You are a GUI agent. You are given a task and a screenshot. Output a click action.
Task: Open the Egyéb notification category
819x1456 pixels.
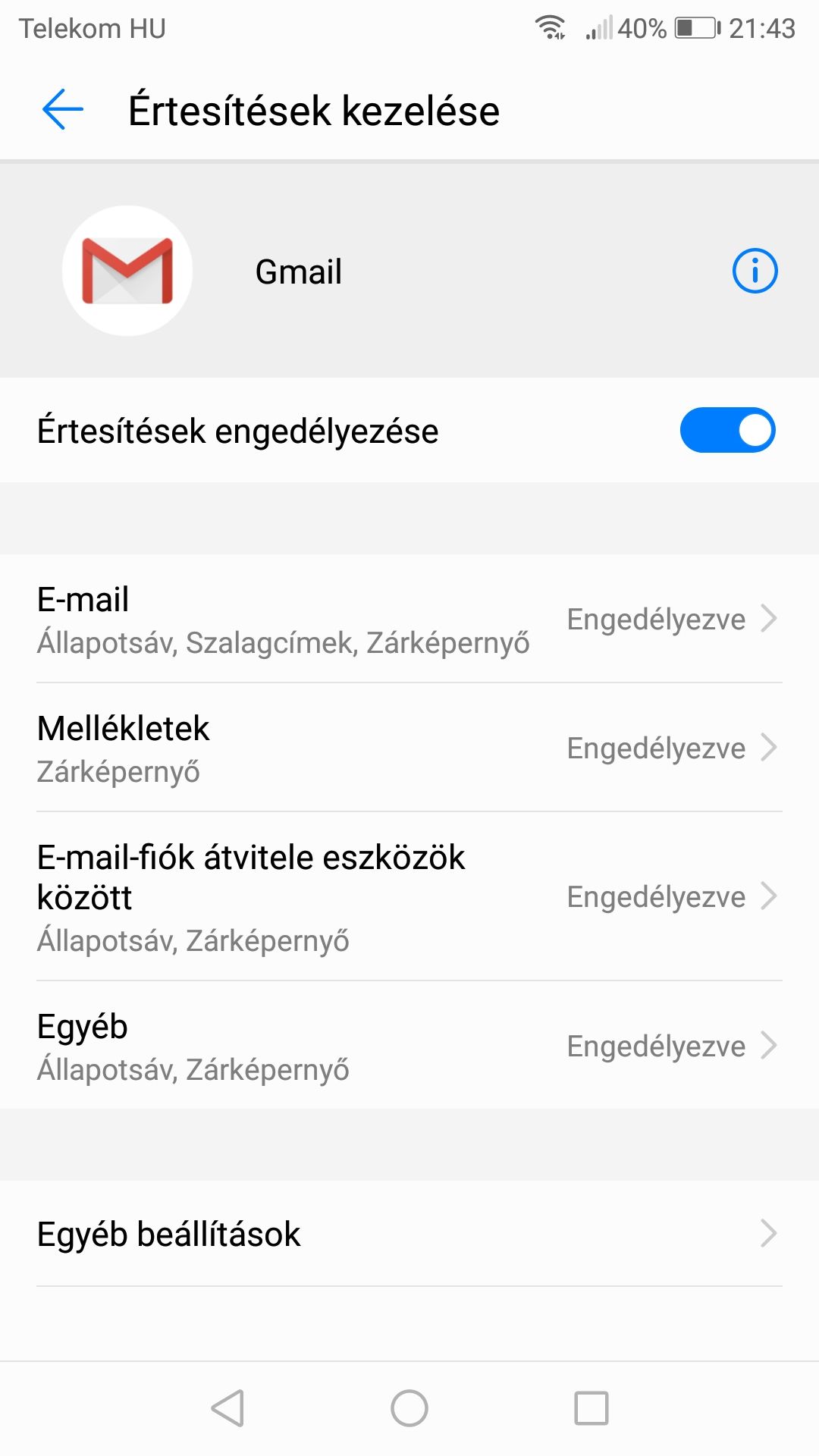(x=409, y=1046)
